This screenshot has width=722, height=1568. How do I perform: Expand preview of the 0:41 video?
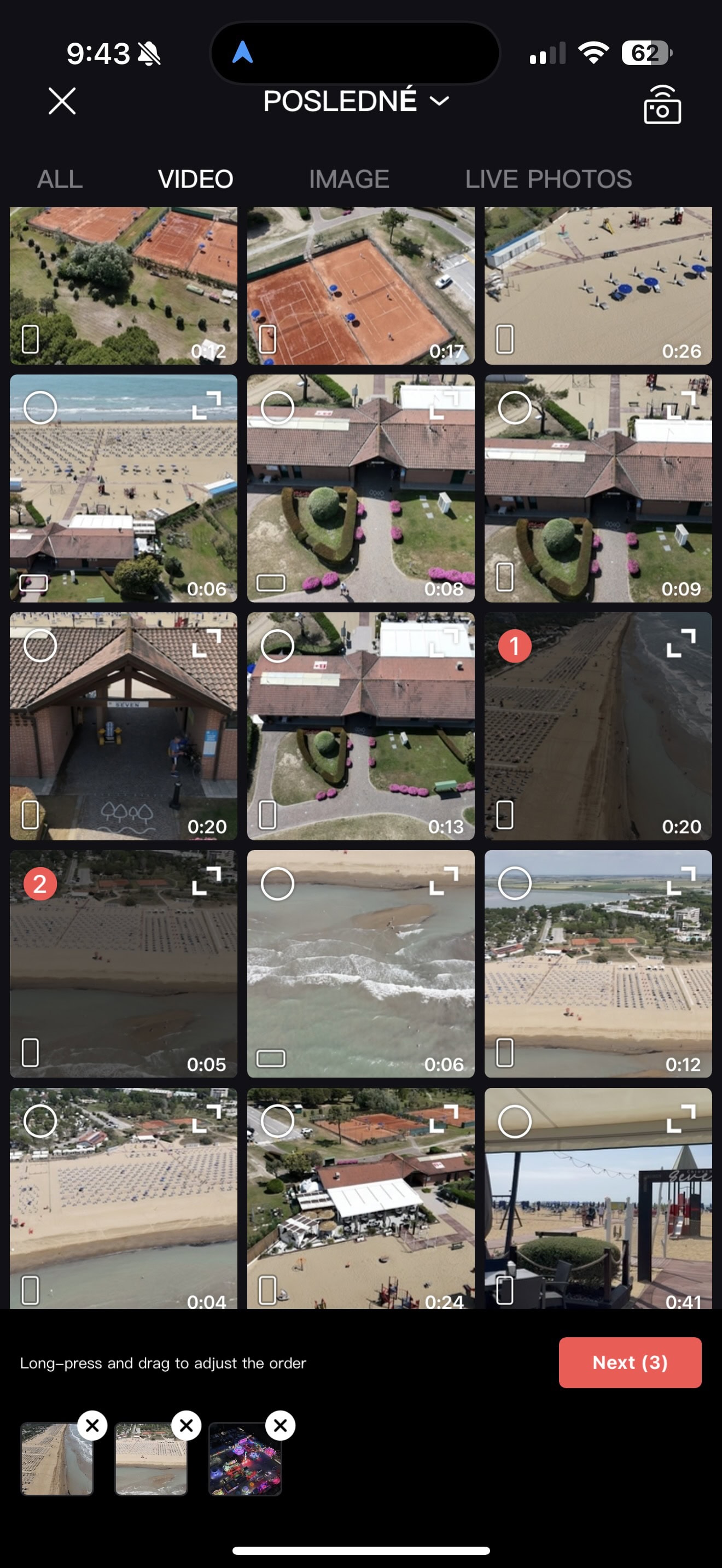click(x=681, y=1118)
